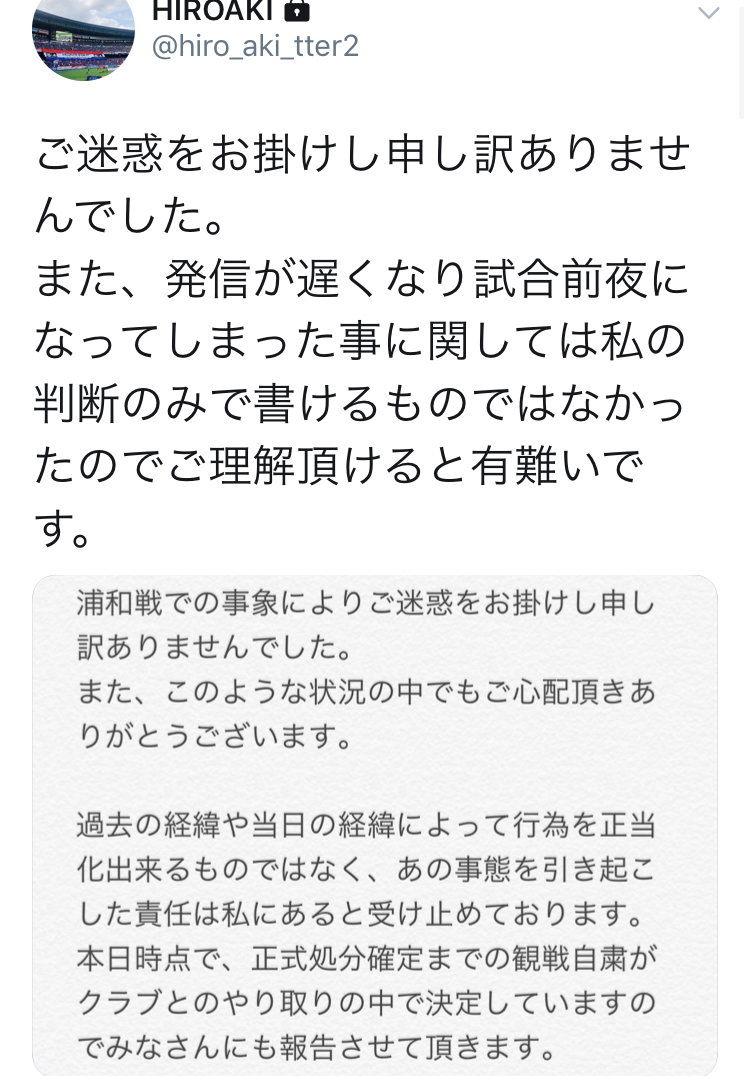Open the attached apology note image
The height and width of the screenshot is (1076, 750).
pyautogui.click(x=375, y=825)
